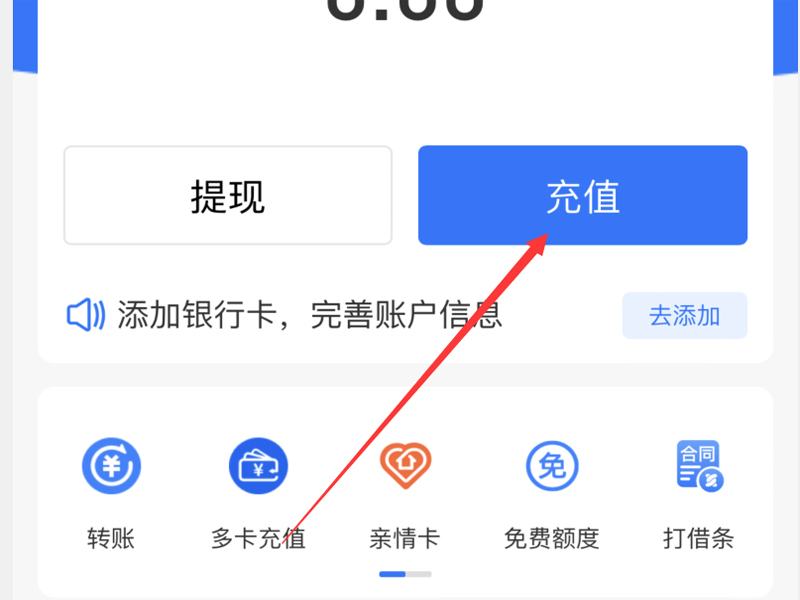Tap 去添加 to add bank card
This screenshot has height=600, width=800.
(684, 316)
